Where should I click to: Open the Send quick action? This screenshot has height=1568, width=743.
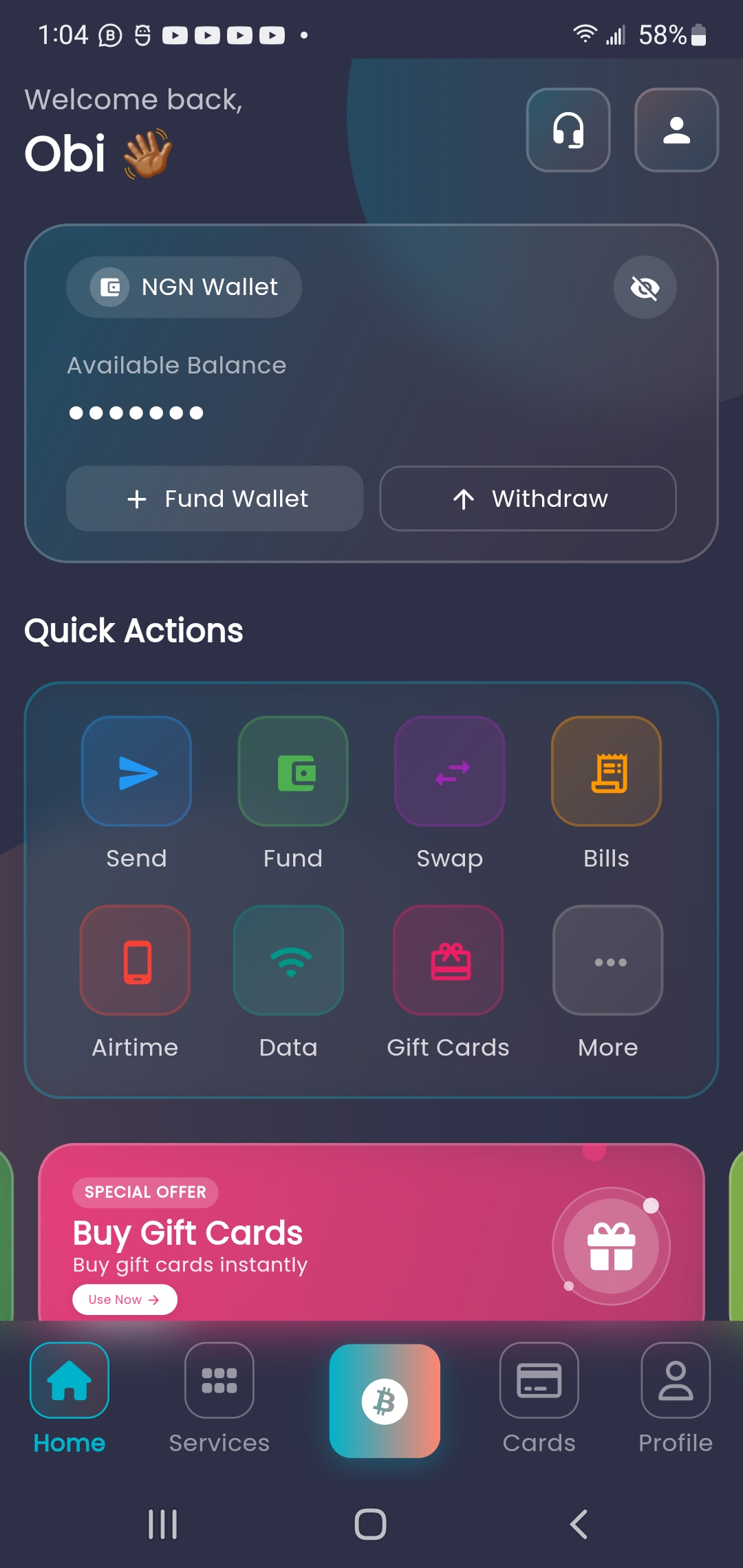click(136, 772)
